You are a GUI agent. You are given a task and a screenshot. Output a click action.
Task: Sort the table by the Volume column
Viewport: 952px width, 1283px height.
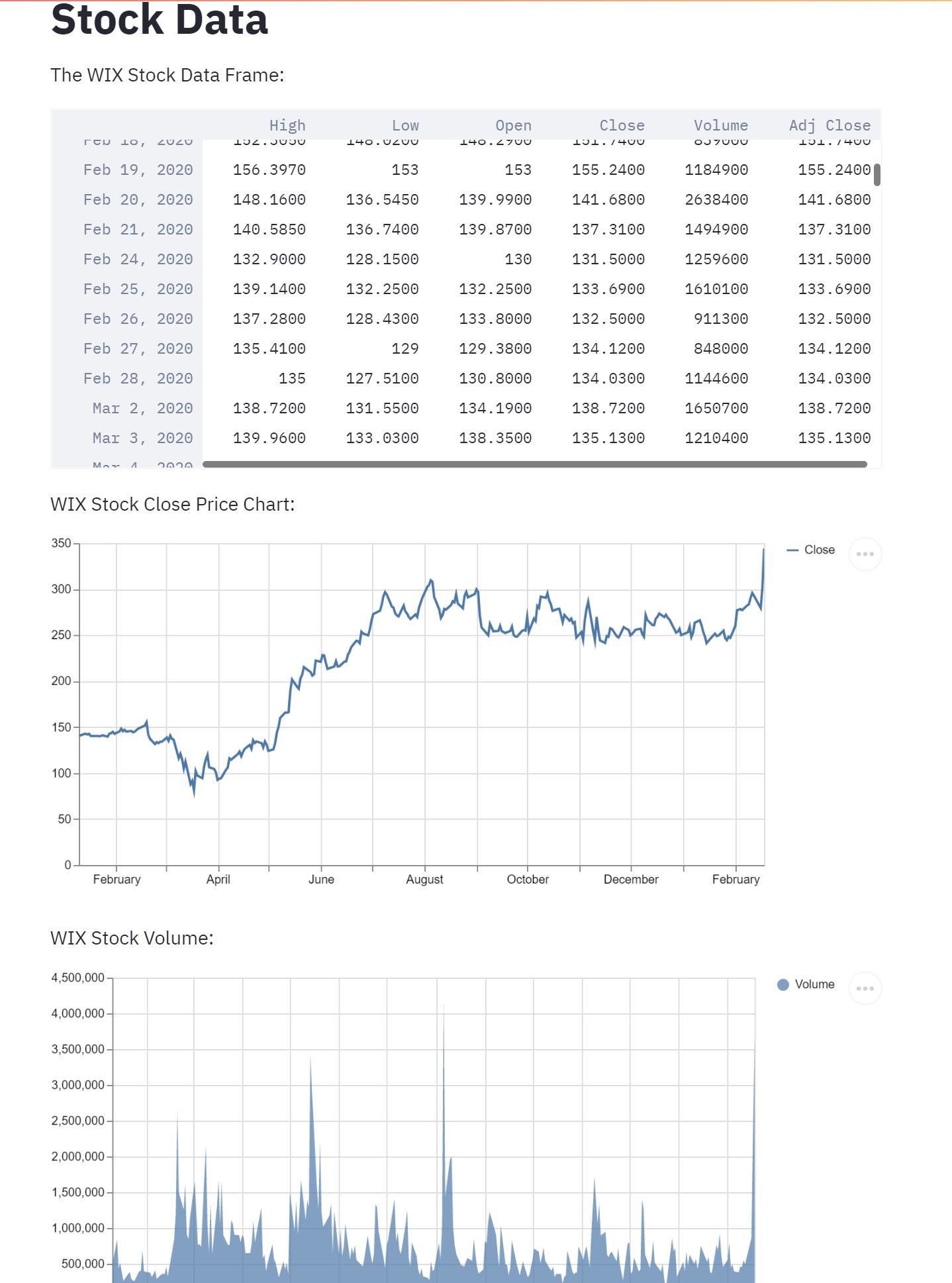(x=721, y=125)
